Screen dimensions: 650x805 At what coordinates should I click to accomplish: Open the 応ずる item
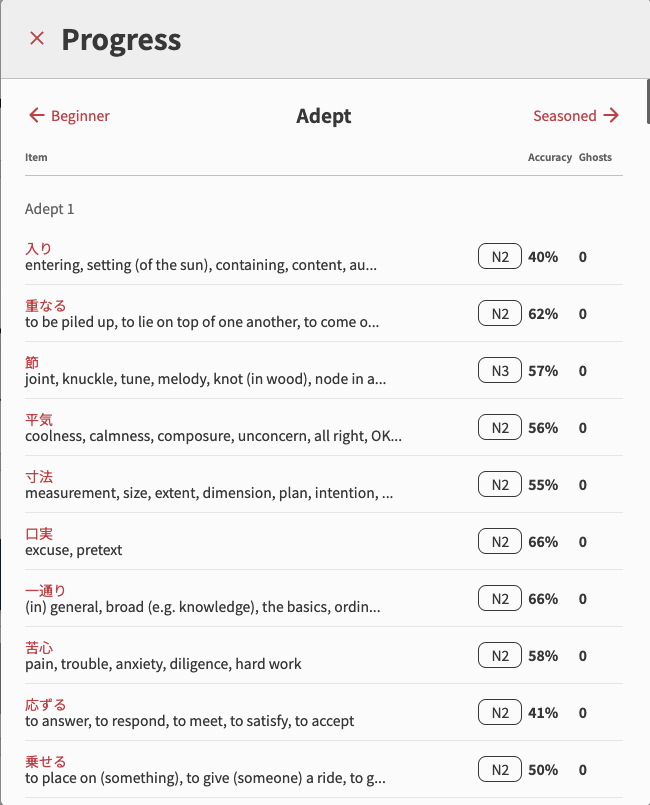coord(45,705)
